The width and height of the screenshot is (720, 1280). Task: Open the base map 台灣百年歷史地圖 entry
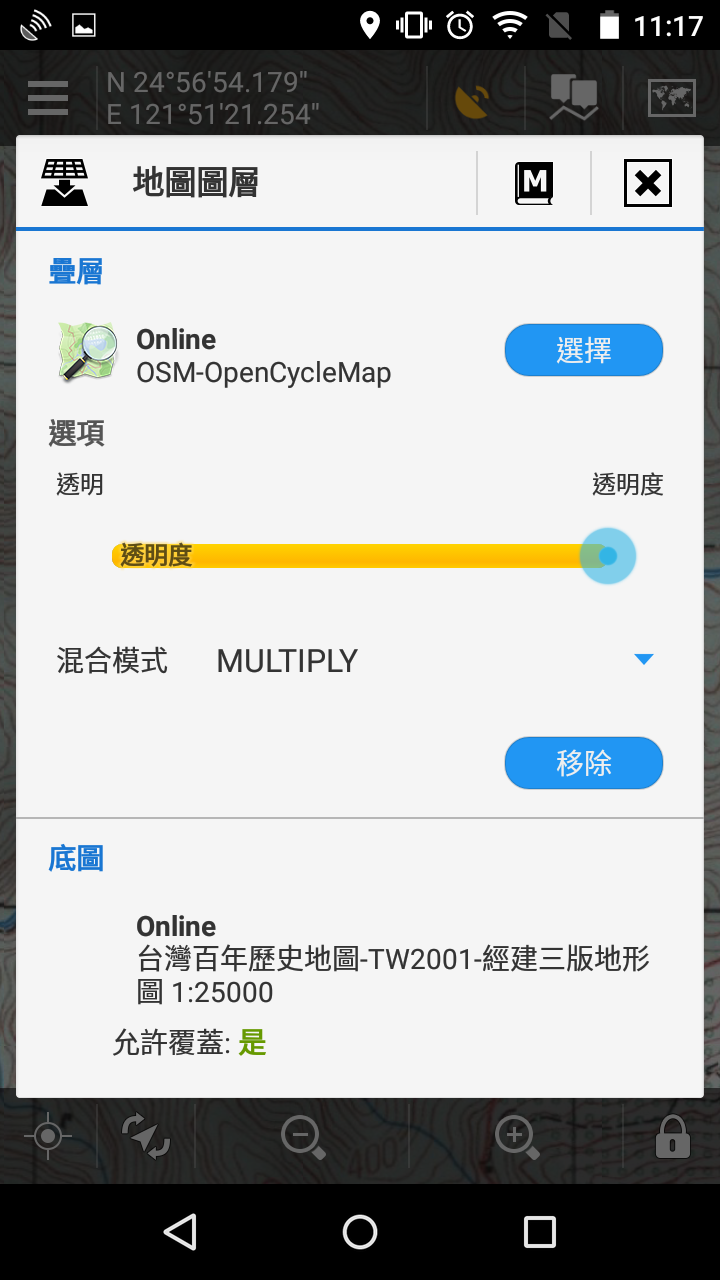pos(392,960)
